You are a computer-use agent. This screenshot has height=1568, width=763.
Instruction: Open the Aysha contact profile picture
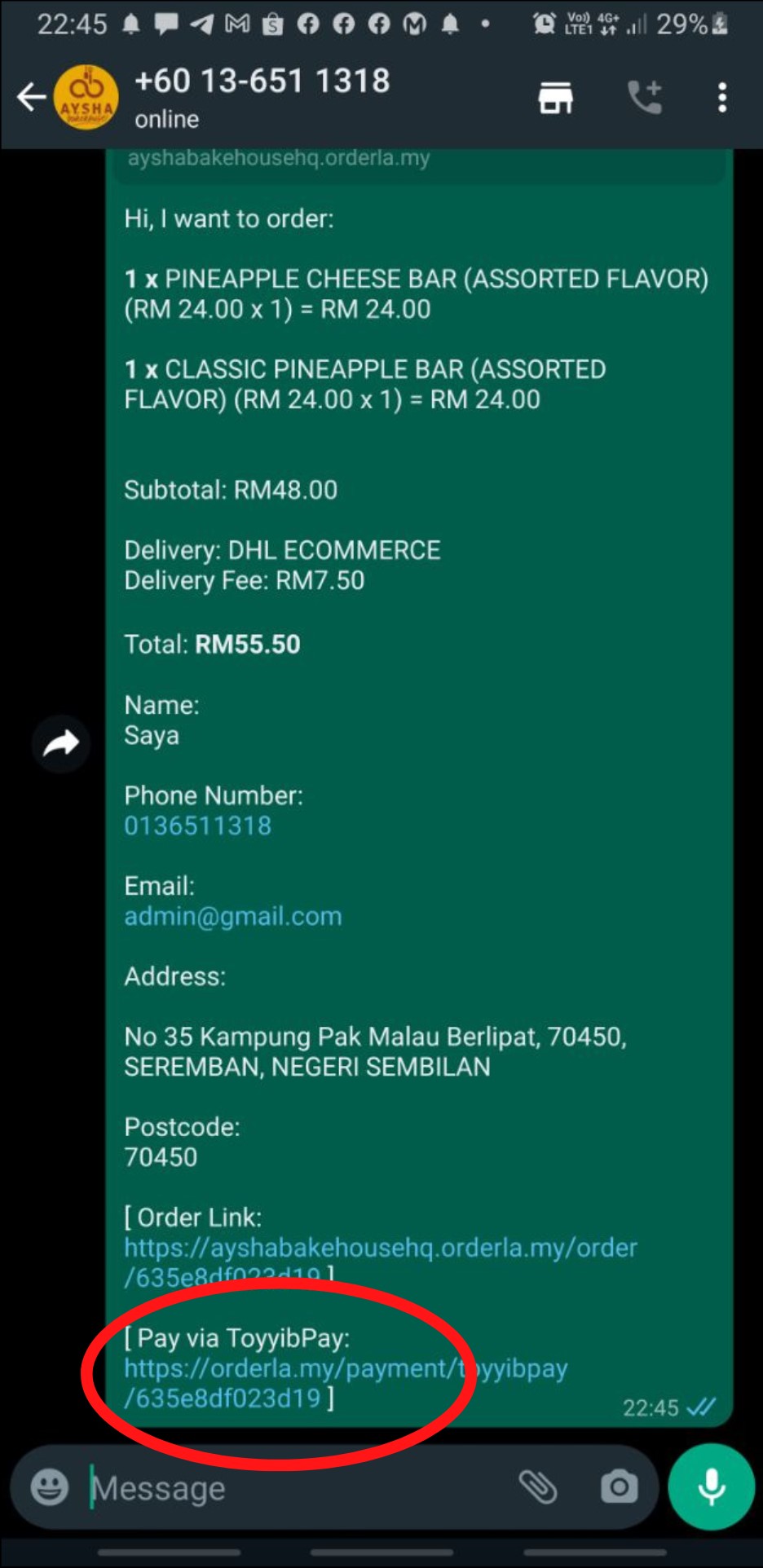click(x=86, y=98)
